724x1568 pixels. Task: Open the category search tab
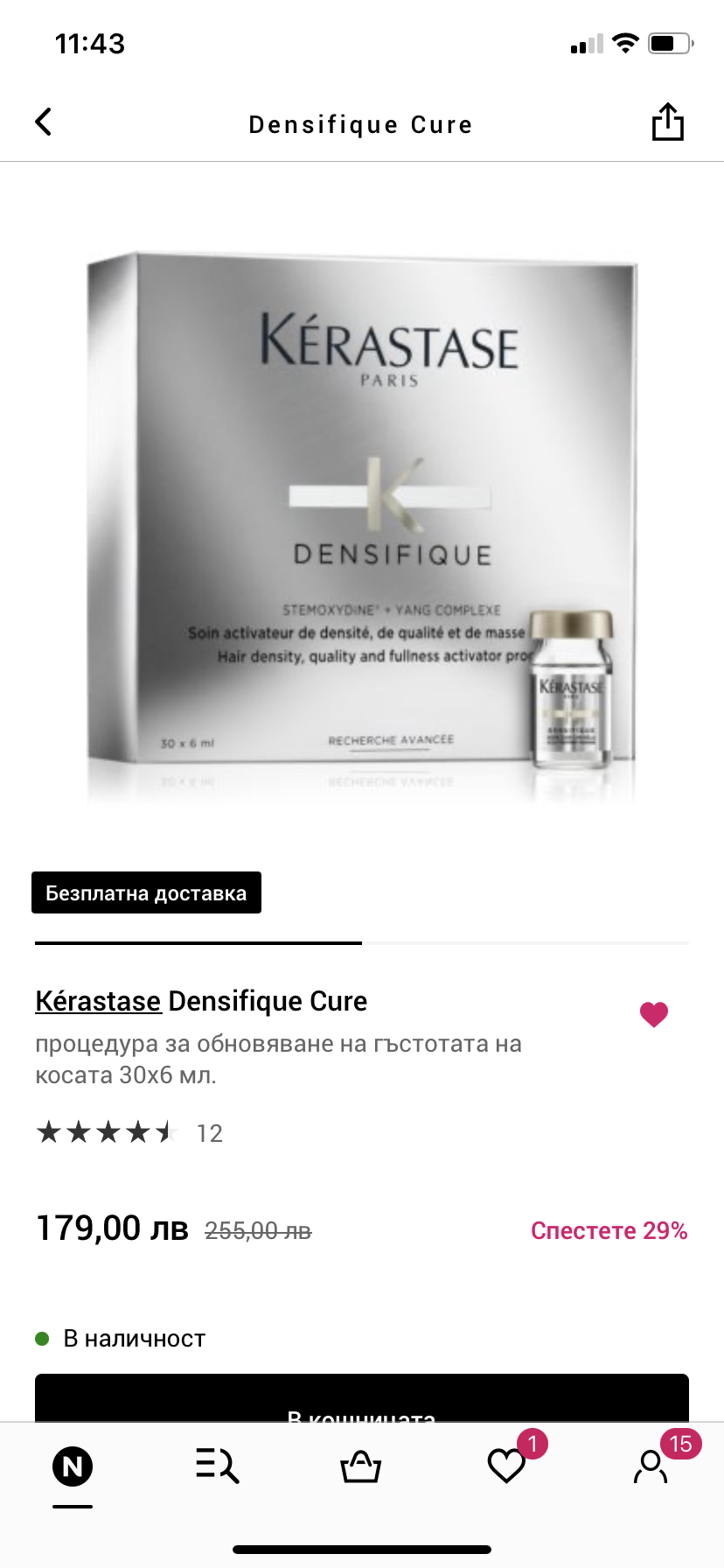click(x=217, y=1466)
